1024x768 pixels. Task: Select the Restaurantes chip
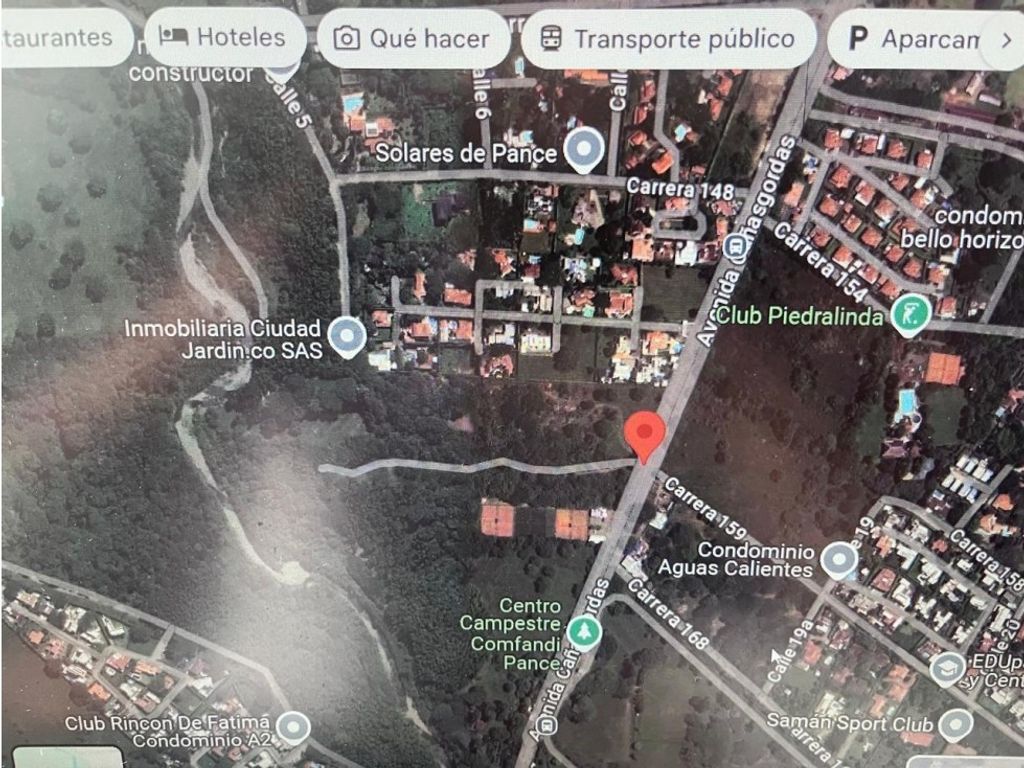coord(60,38)
